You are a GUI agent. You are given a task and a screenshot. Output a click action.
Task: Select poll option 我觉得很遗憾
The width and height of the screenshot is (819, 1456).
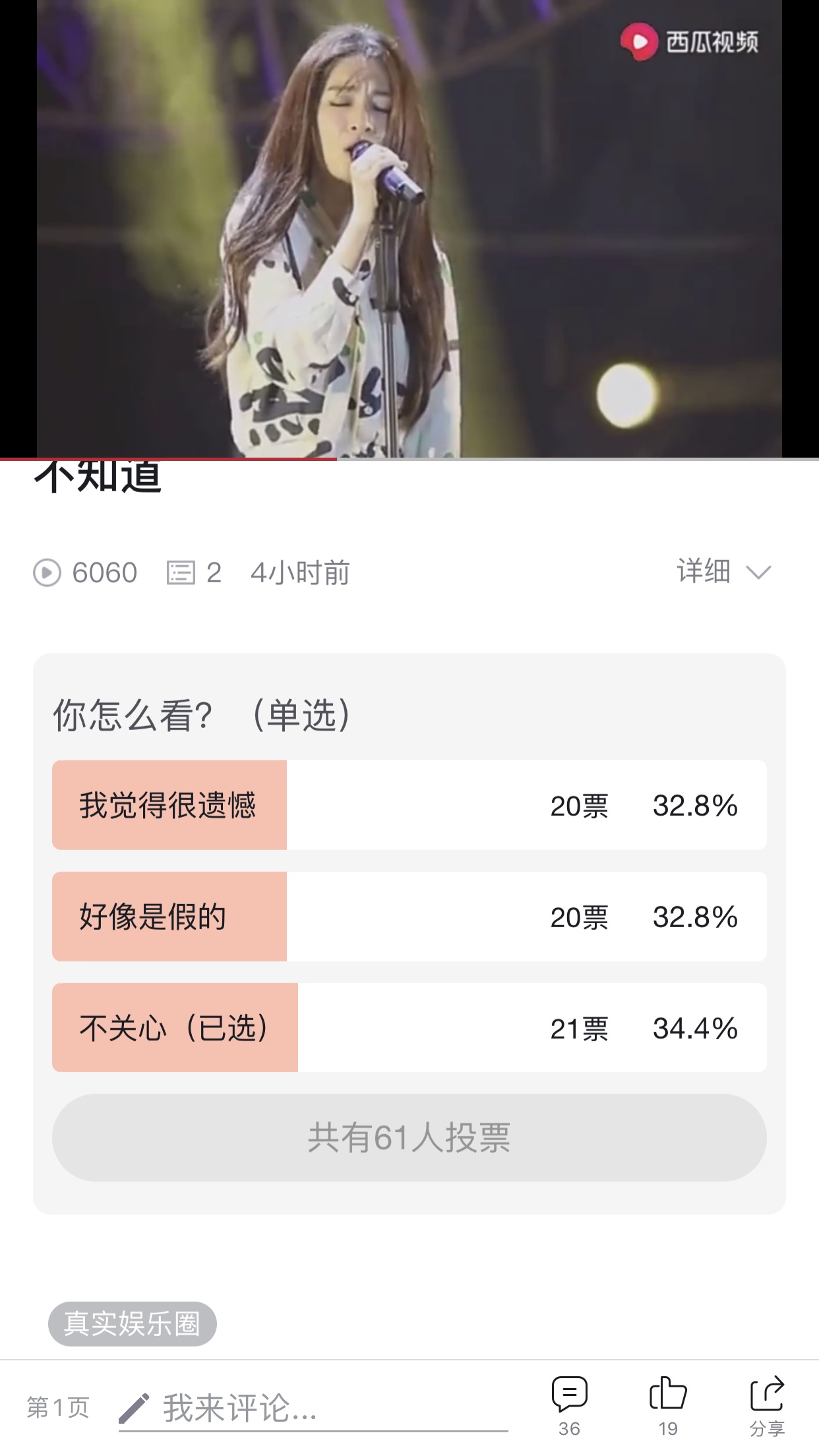click(x=409, y=805)
